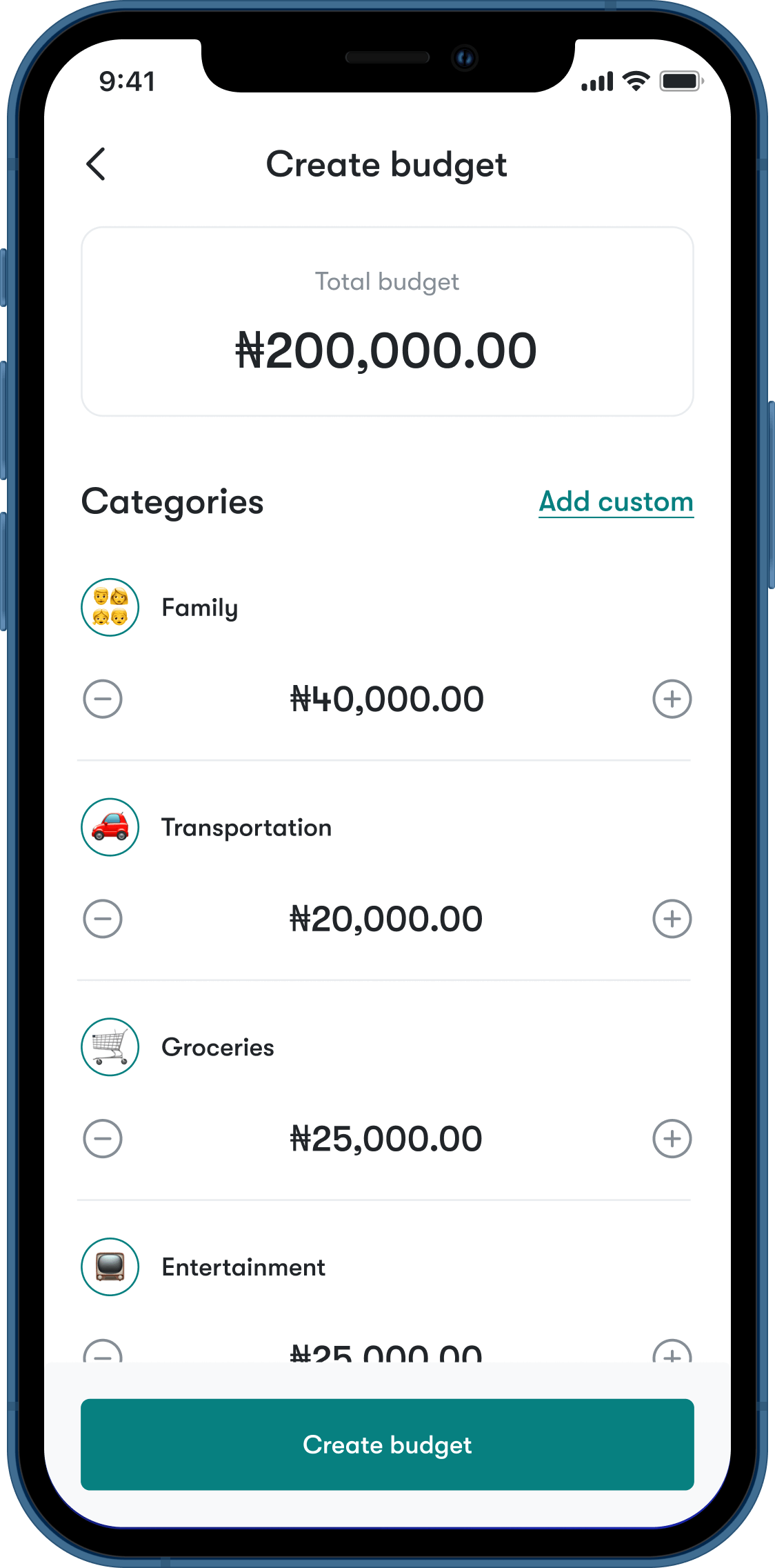Image resolution: width=775 pixels, height=1568 pixels.
Task: Tap the plus button for Groceries
Action: coord(672,1138)
